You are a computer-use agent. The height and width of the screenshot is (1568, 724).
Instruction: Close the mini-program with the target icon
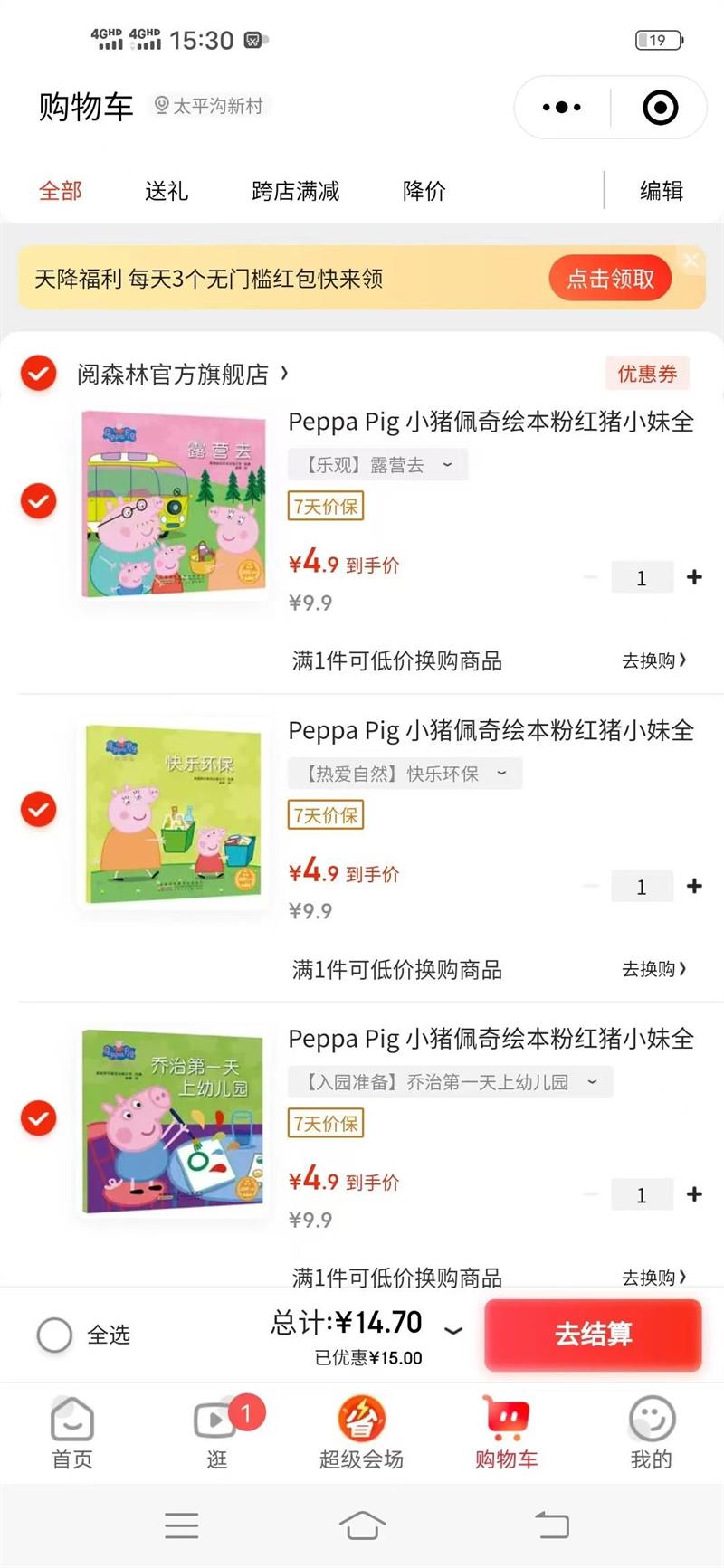tap(660, 107)
